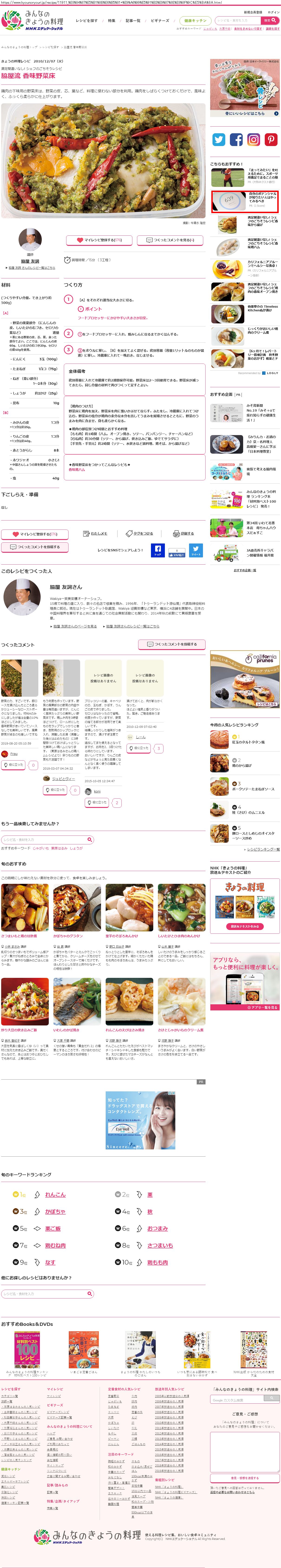Open the Facebook icon in the sidebar
The image size is (281, 1568).
click(236, 139)
